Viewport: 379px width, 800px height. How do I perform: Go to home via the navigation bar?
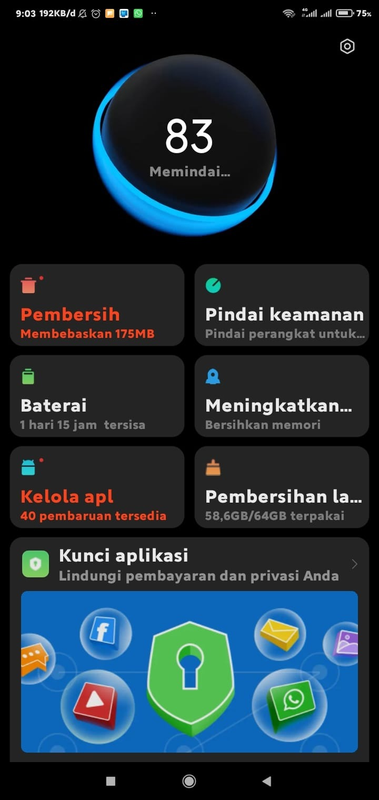[189, 781]
